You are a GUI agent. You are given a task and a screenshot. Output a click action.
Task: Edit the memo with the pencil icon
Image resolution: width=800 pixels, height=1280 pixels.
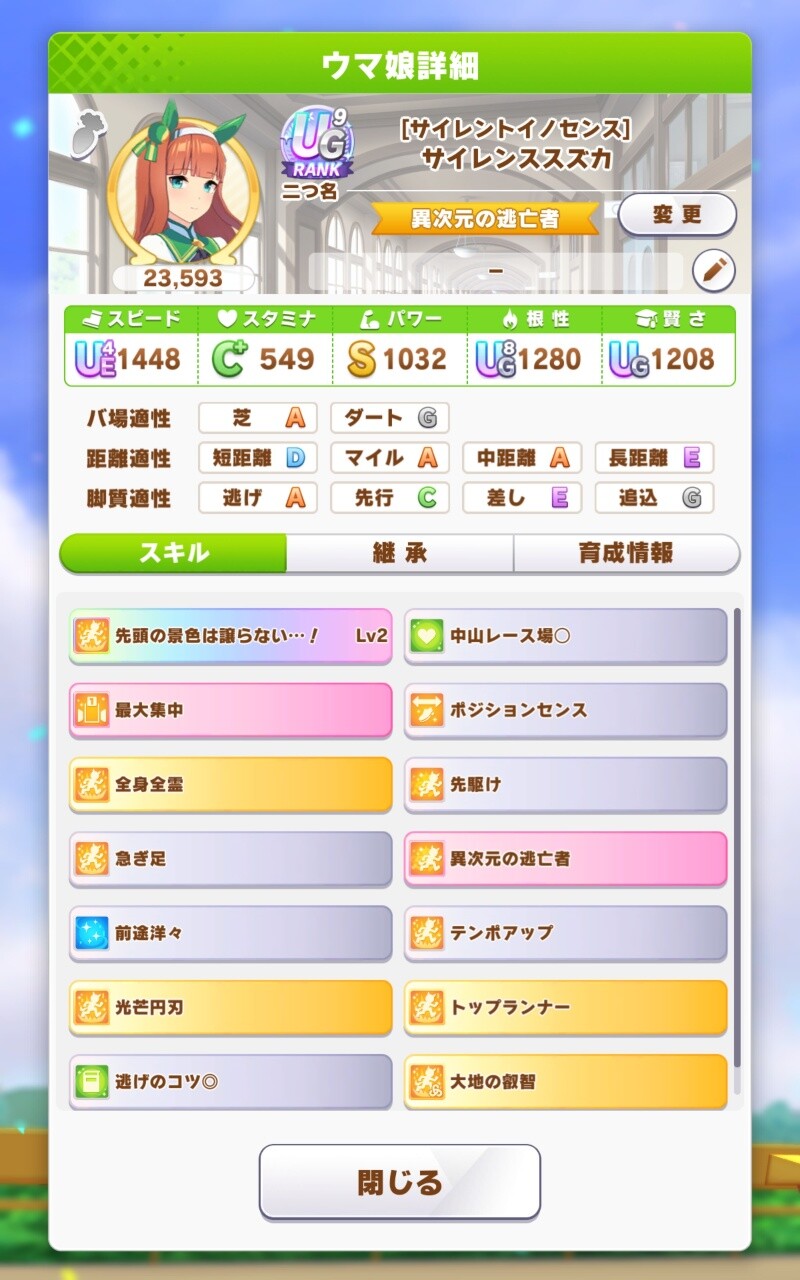coord(713,270)
